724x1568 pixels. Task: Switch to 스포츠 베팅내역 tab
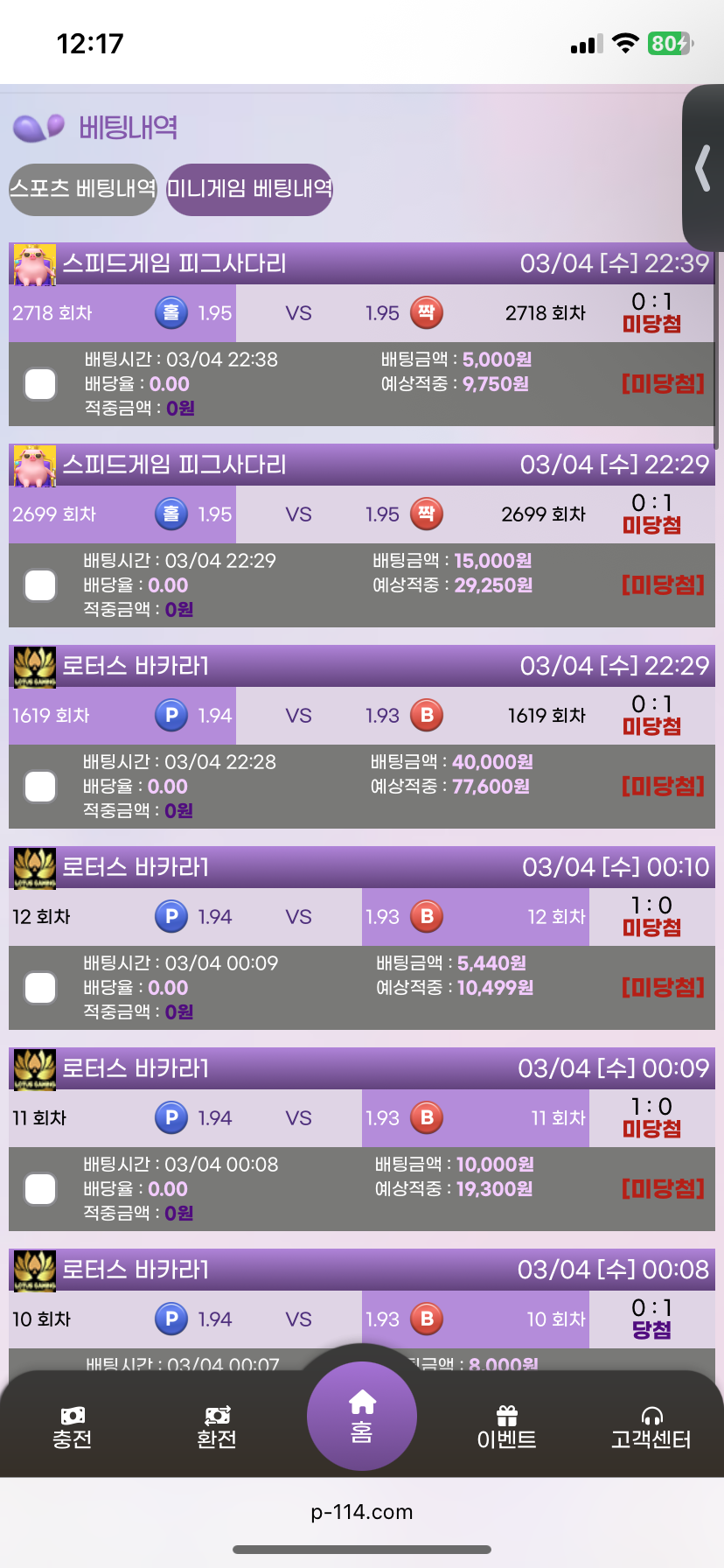pyautogui.click(x=82, y=189)
